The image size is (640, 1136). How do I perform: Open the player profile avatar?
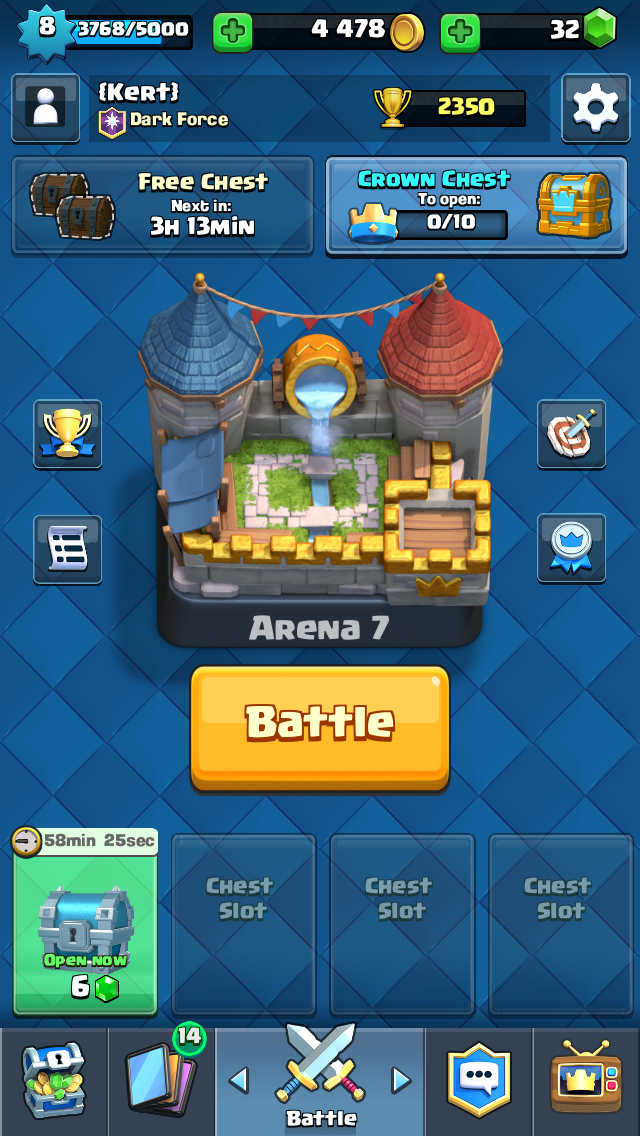point(46,107)
